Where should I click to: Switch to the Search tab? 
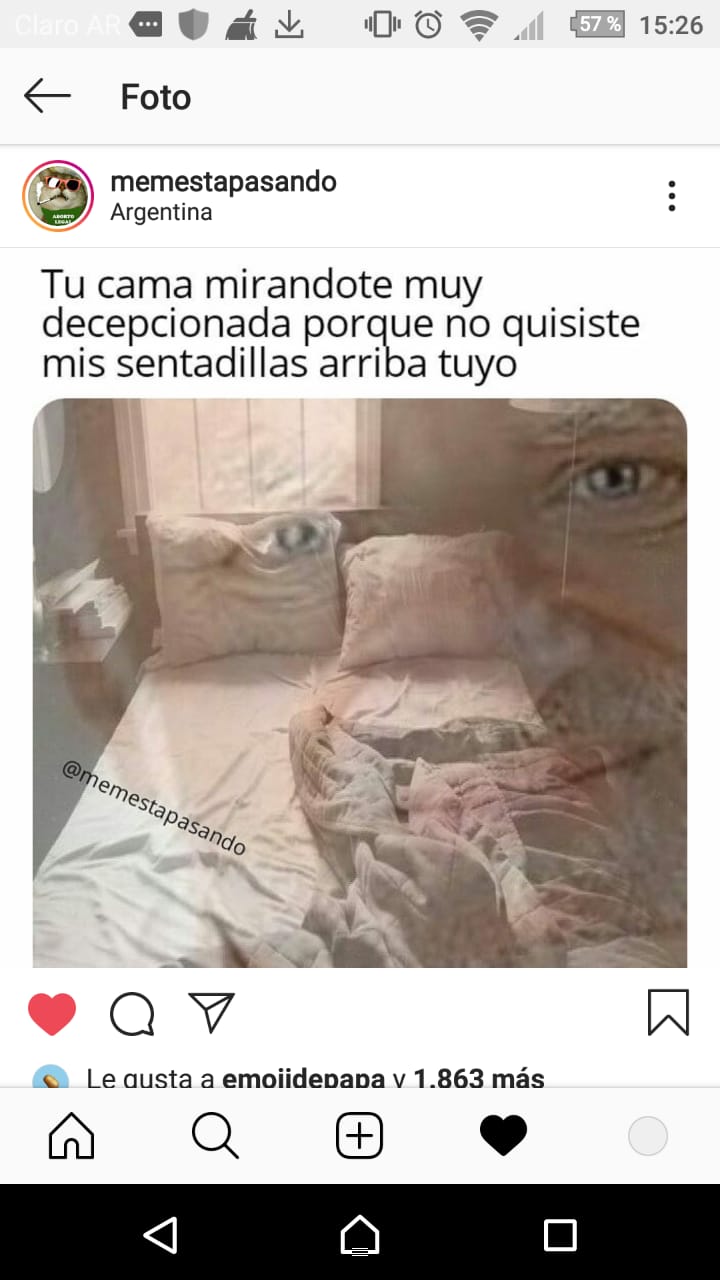click(x=215, y=1136)
